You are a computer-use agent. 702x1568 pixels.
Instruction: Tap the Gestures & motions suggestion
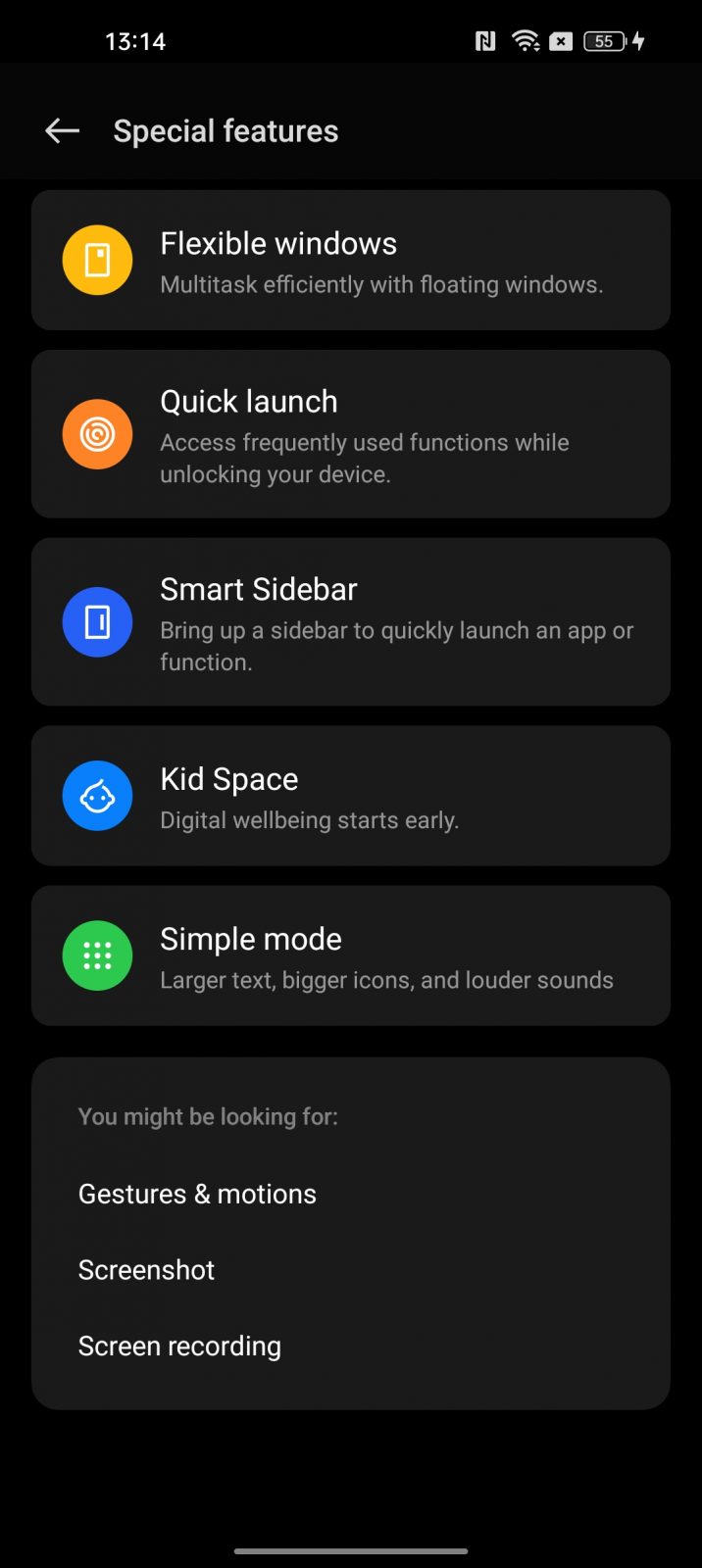click(198, 1194)
